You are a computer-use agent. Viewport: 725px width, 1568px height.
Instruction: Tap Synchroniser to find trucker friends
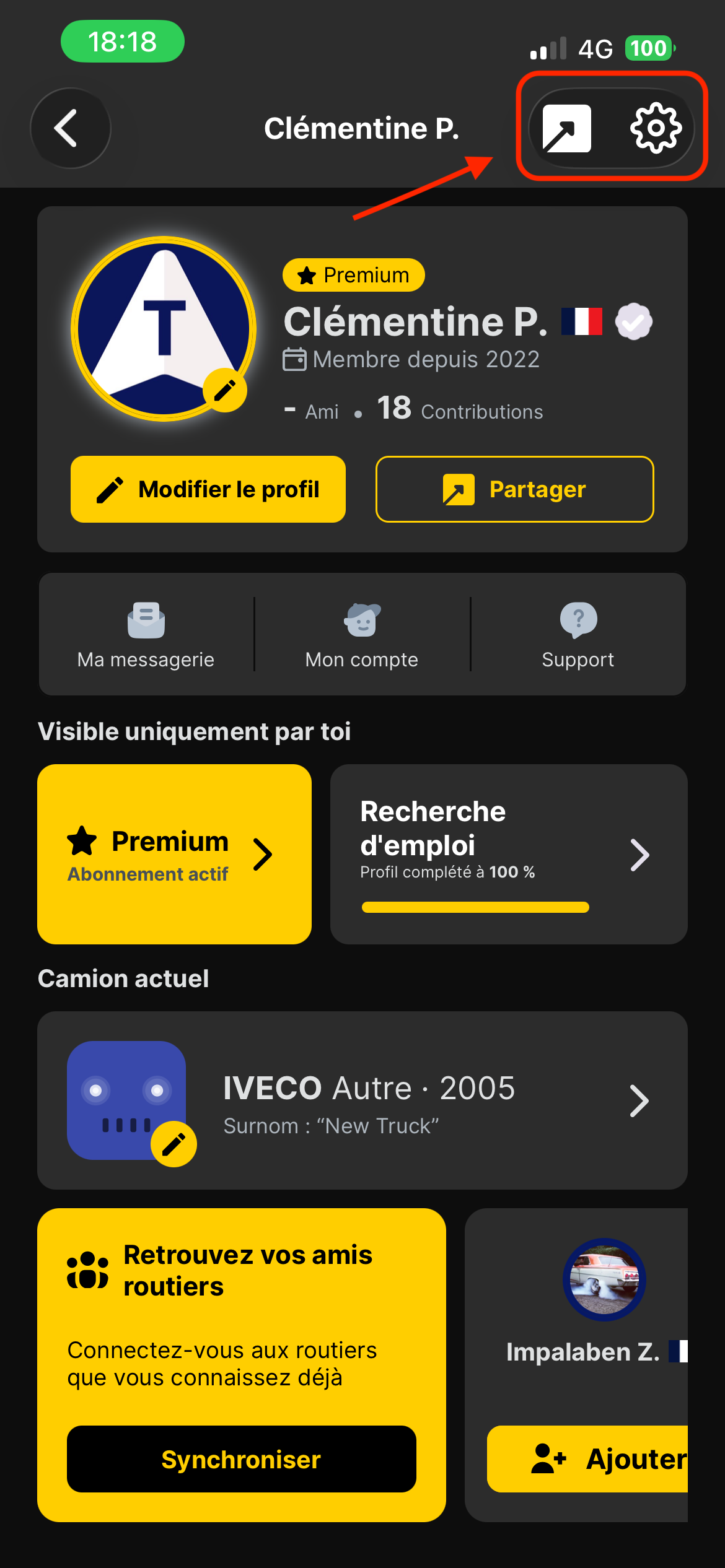pyautogui.click(x=242, y=1459)
